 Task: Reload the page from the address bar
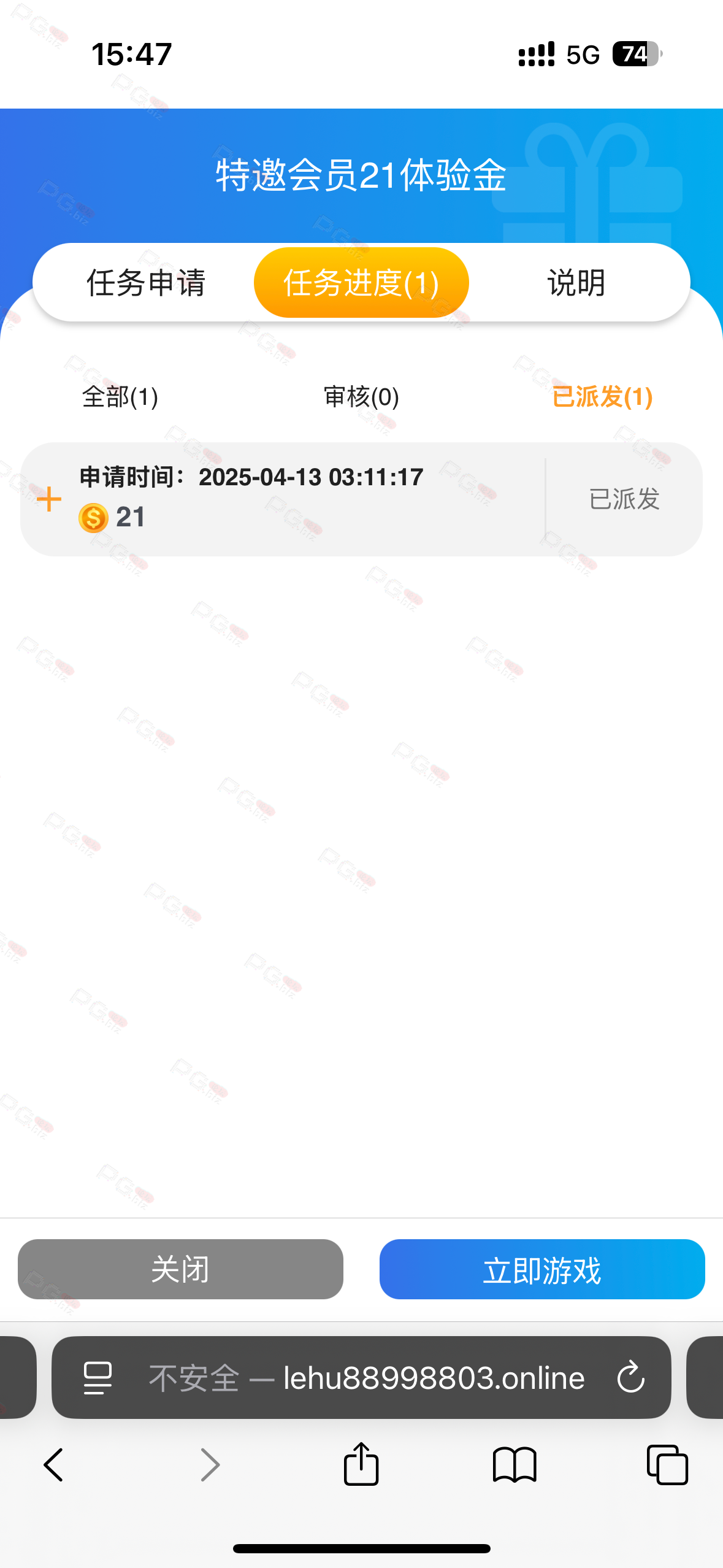click(631, 1378)
